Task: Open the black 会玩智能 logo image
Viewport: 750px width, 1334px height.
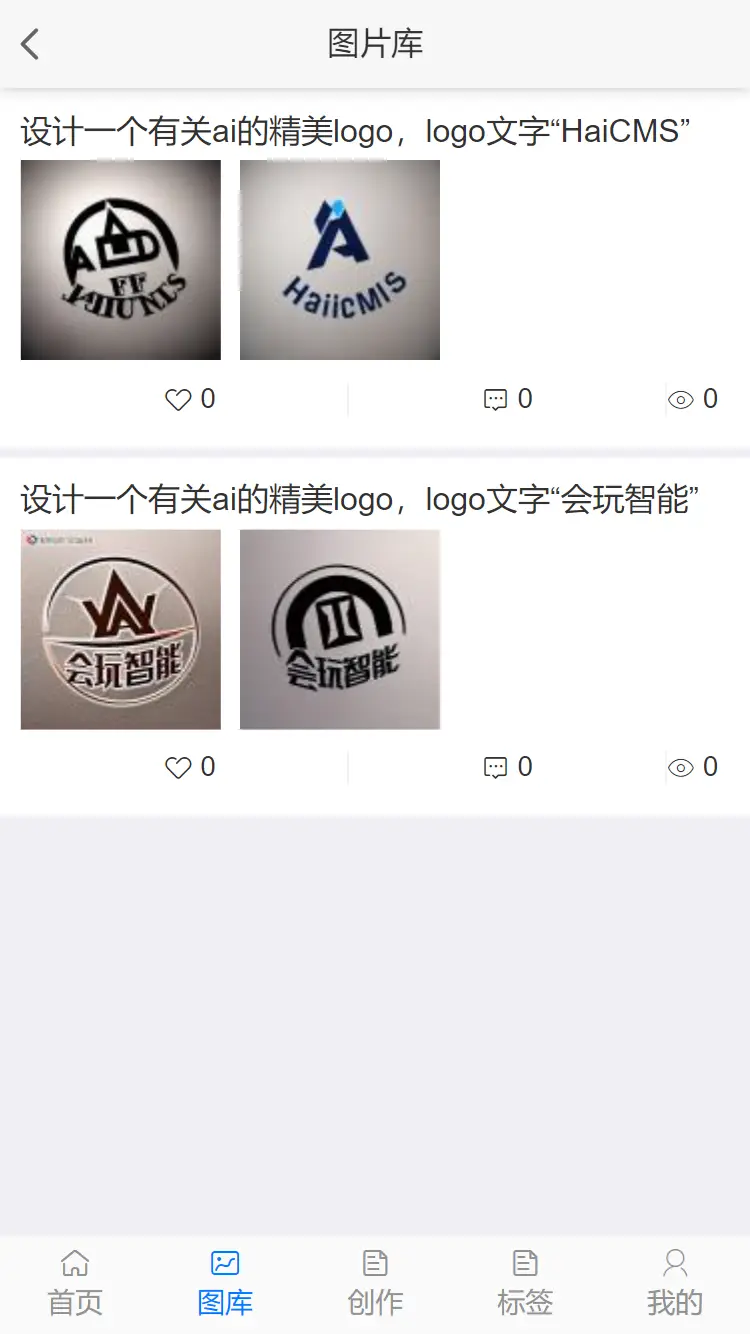Action: point(340,629)
